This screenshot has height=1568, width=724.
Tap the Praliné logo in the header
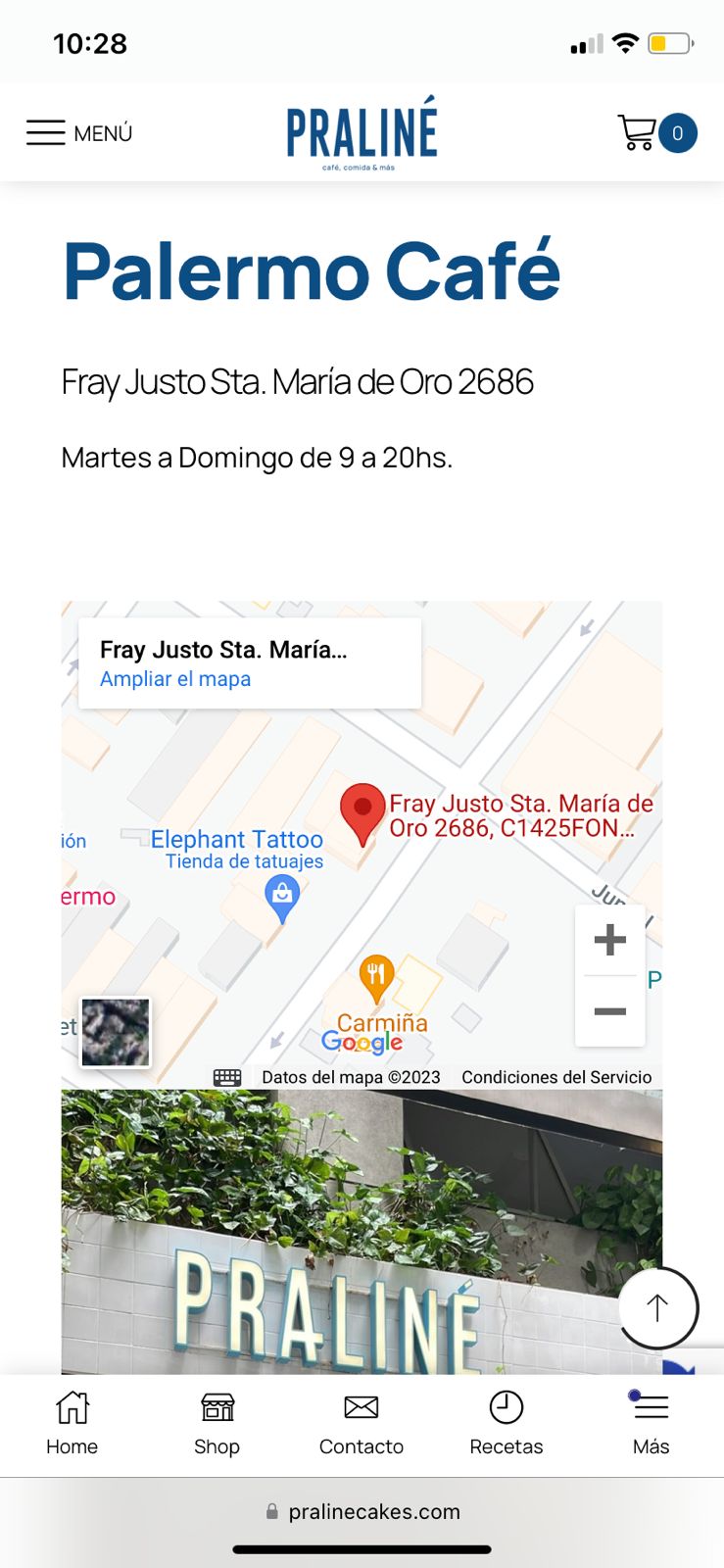[x=362, y=132]
